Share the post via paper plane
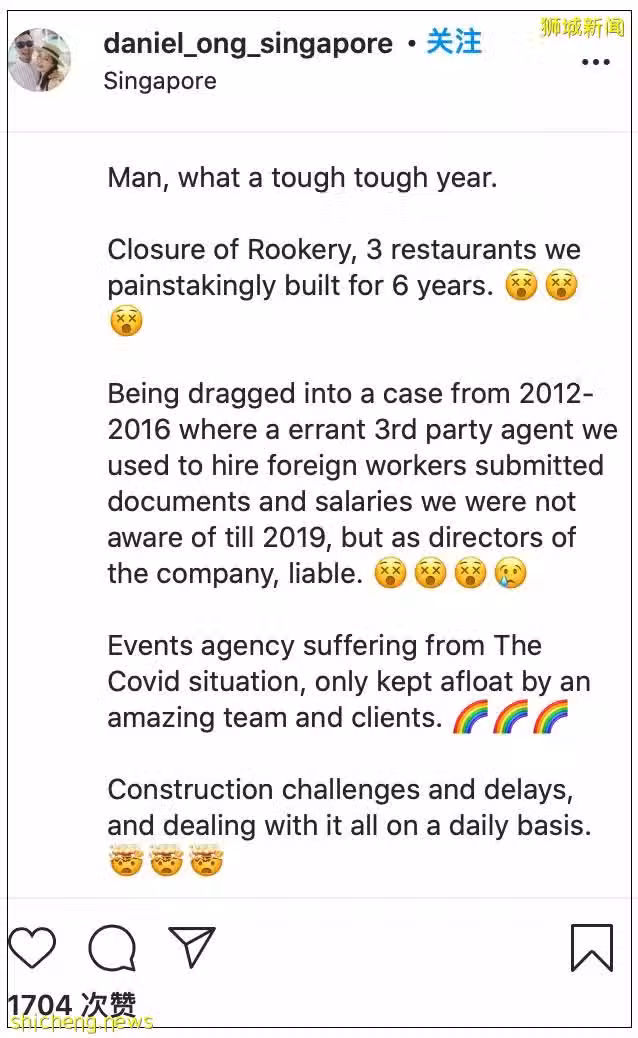 click(x=191, y=946)
